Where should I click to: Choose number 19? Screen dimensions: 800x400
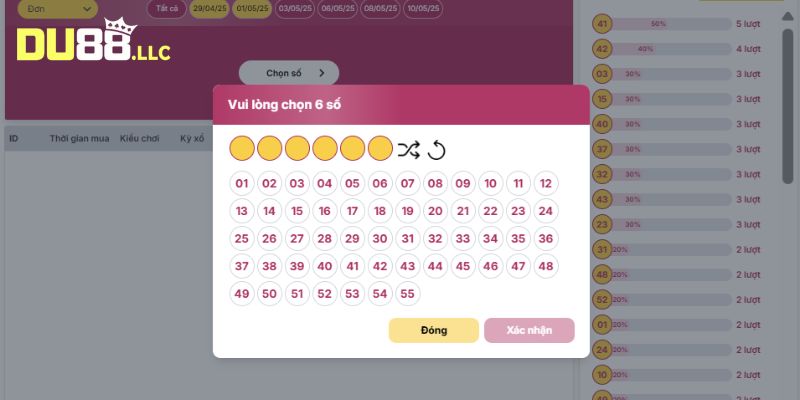(407, 211)
